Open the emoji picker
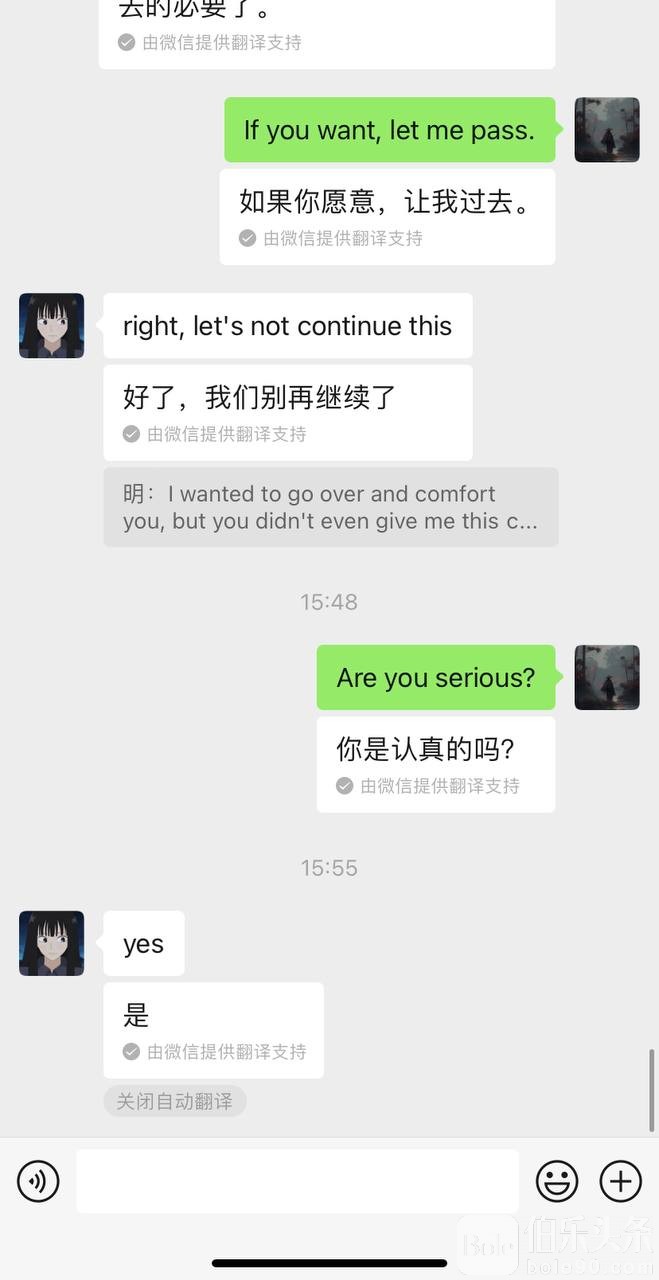659x1280 pixels. 557,1181
